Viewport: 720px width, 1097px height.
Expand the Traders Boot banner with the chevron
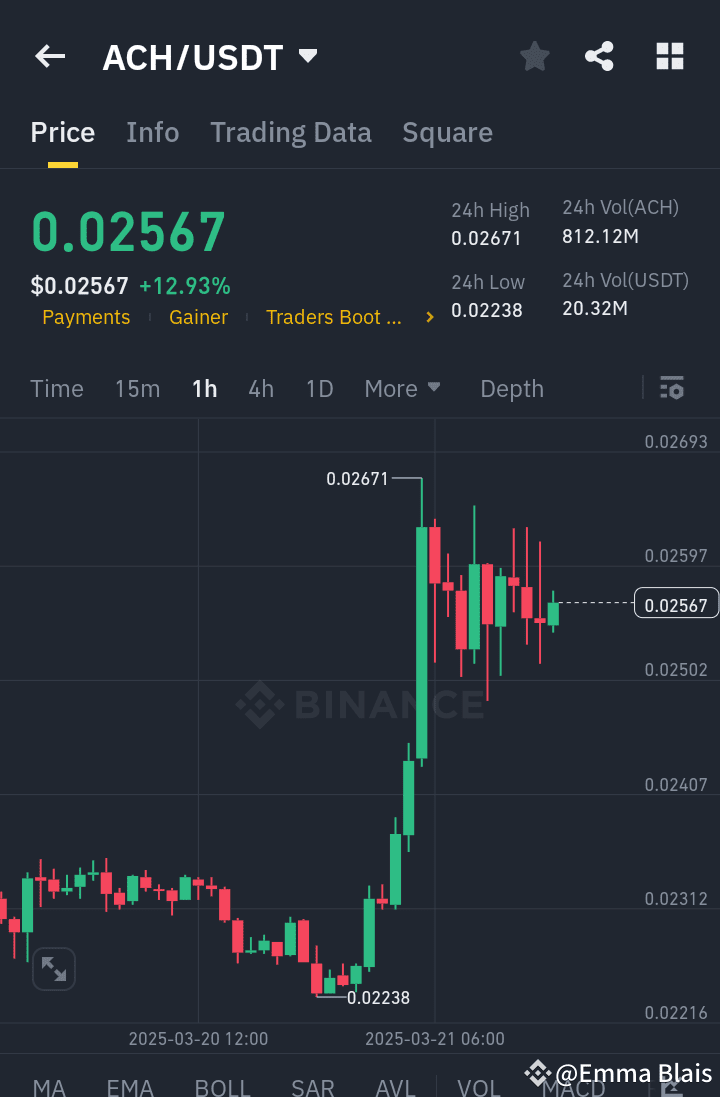[429, 317]
